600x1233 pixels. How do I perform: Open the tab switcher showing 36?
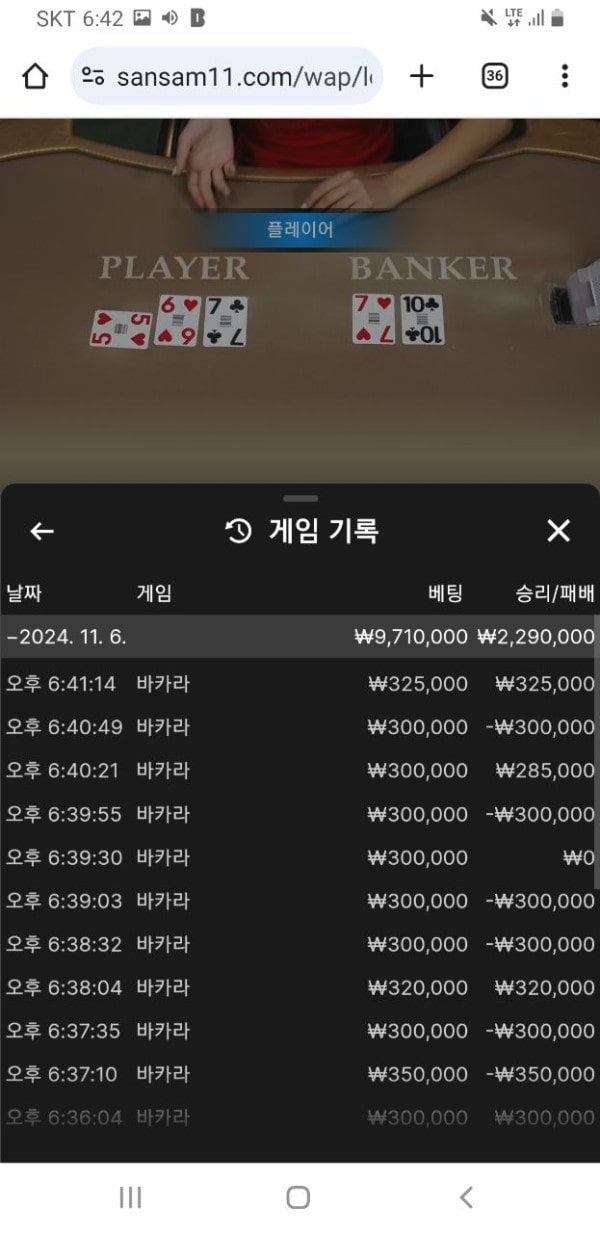click(x=495, y=76)
